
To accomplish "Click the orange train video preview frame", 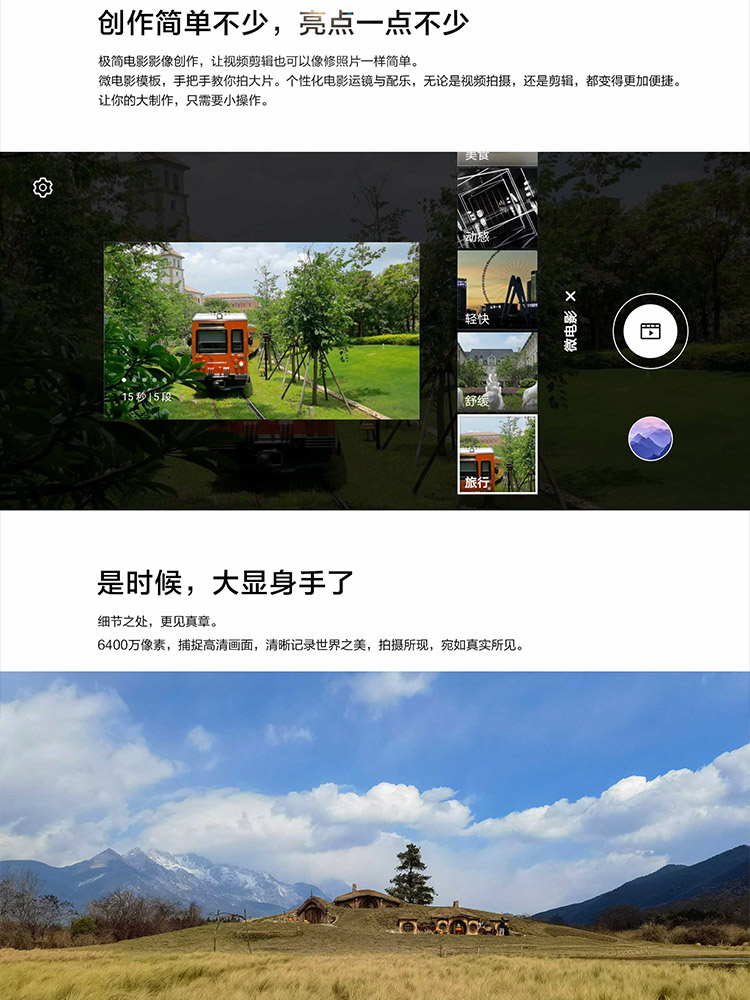I will point(265,325).
